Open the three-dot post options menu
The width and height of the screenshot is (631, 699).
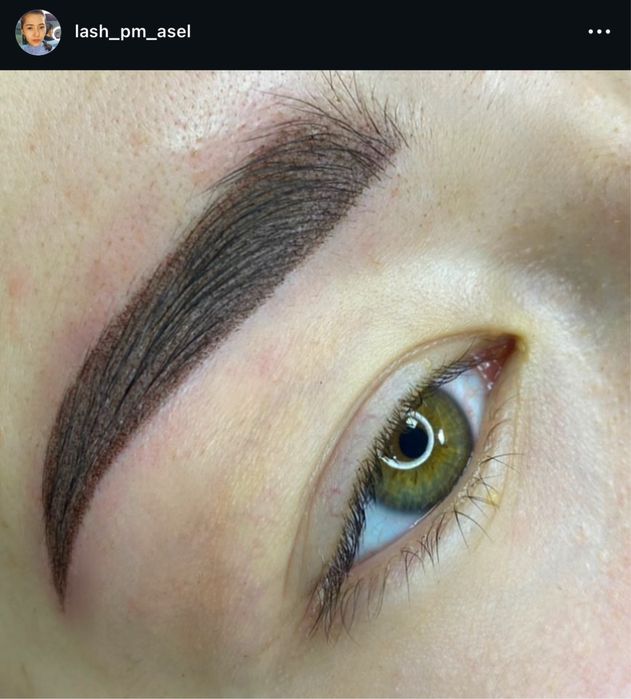[x=598, y=32]
